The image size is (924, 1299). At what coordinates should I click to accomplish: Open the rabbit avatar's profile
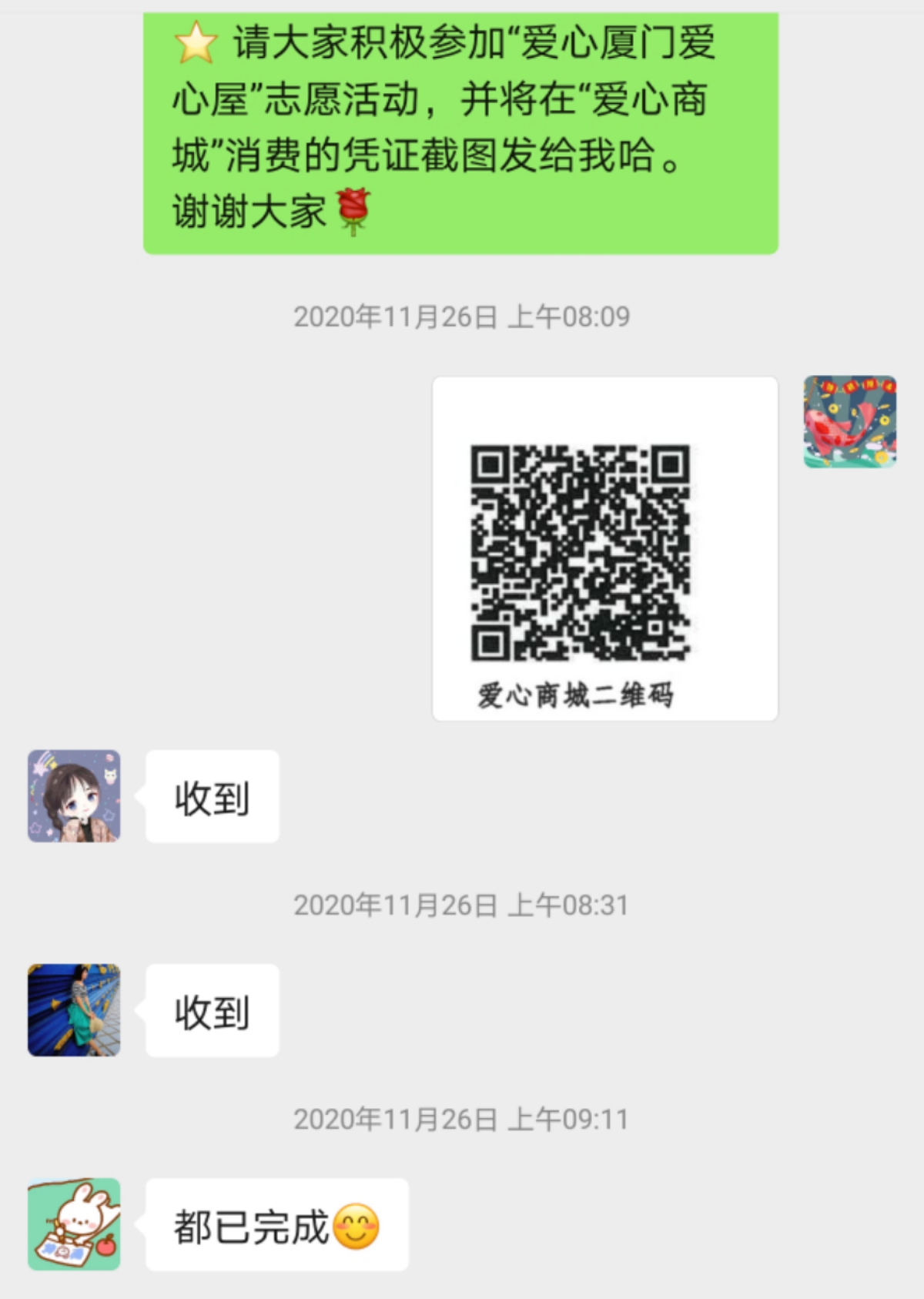click(74, 1224)
